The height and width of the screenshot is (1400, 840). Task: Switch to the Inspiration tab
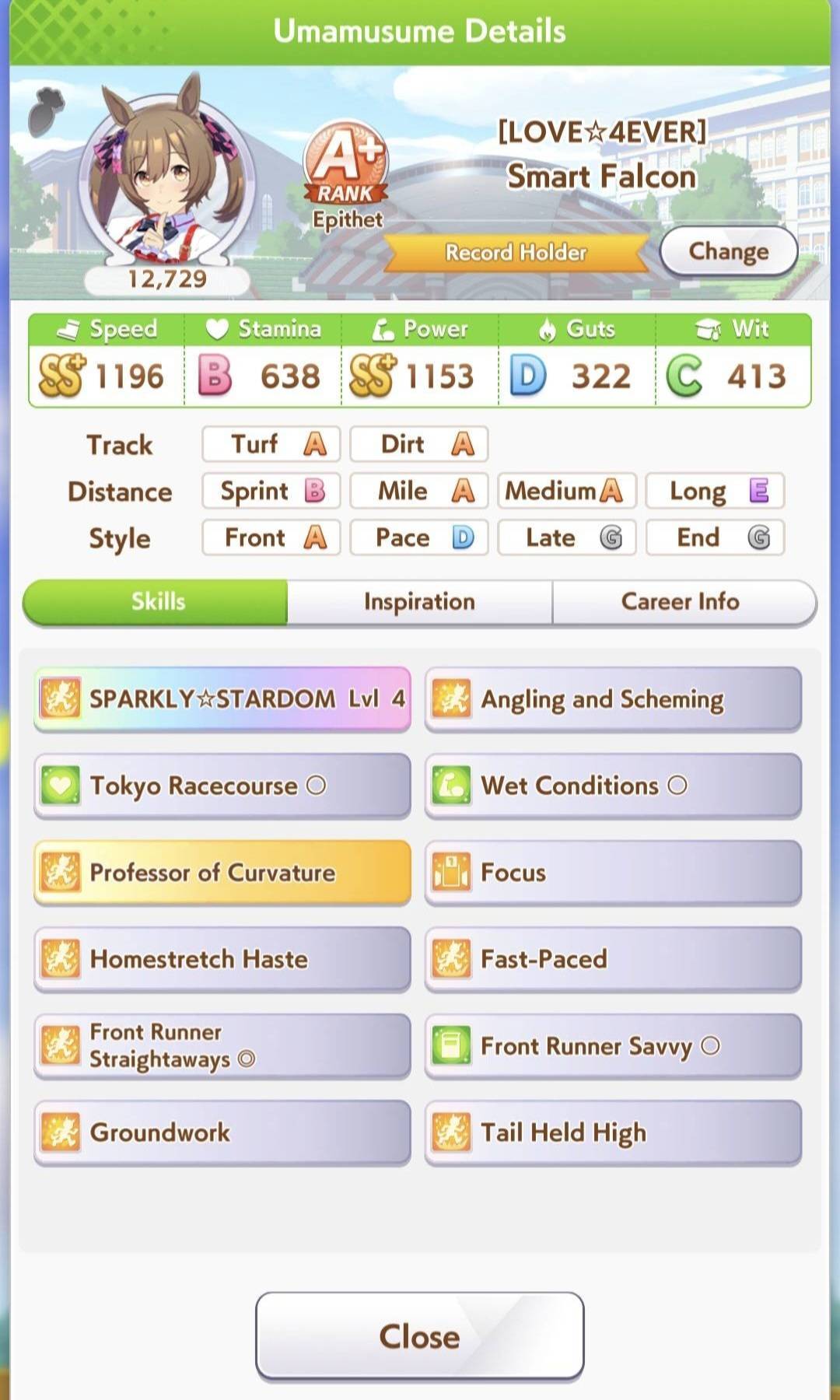click(x=420, y=602)
